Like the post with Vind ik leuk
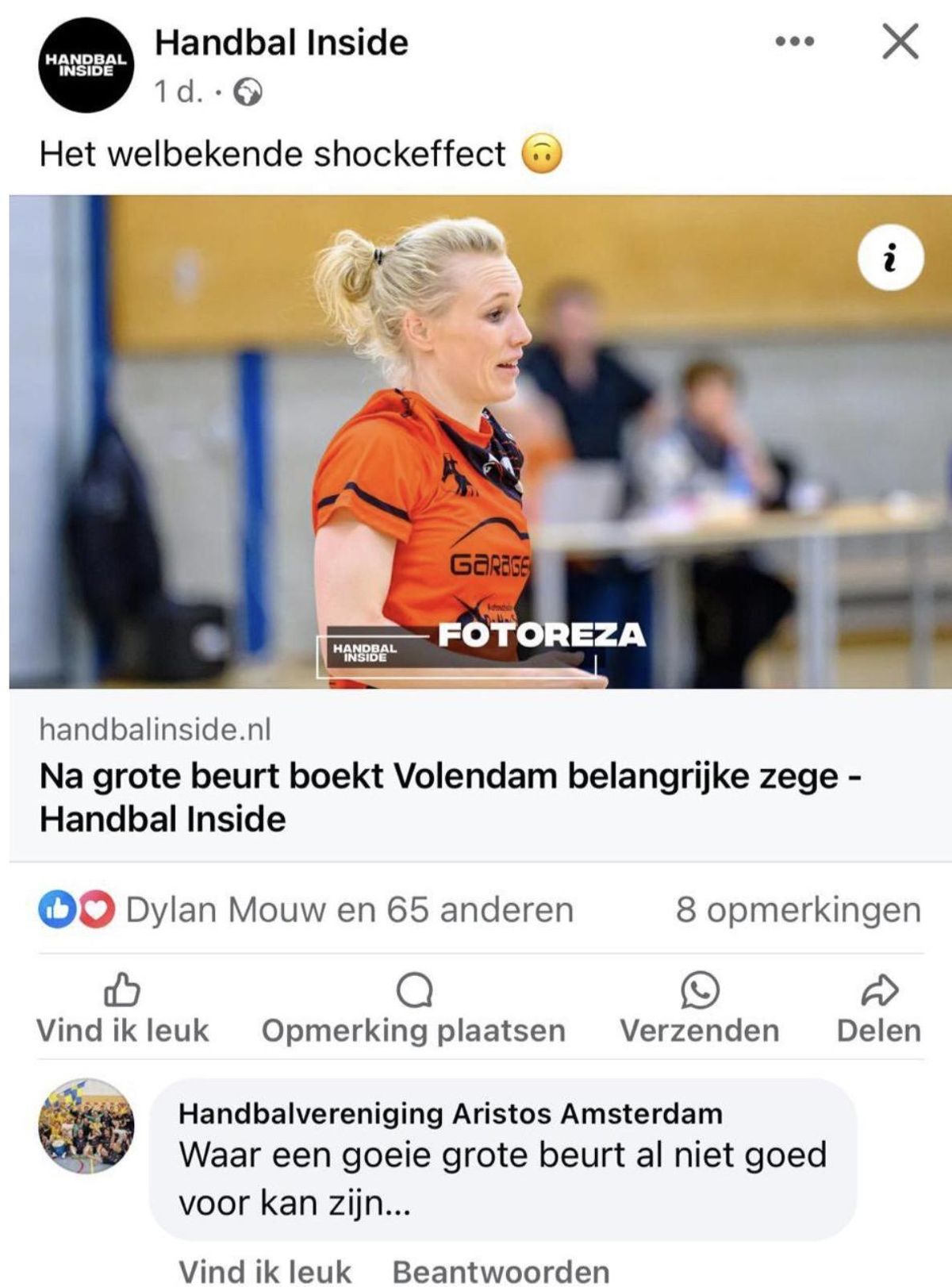The image size is (952, 1287). [x=123, y=1009]
